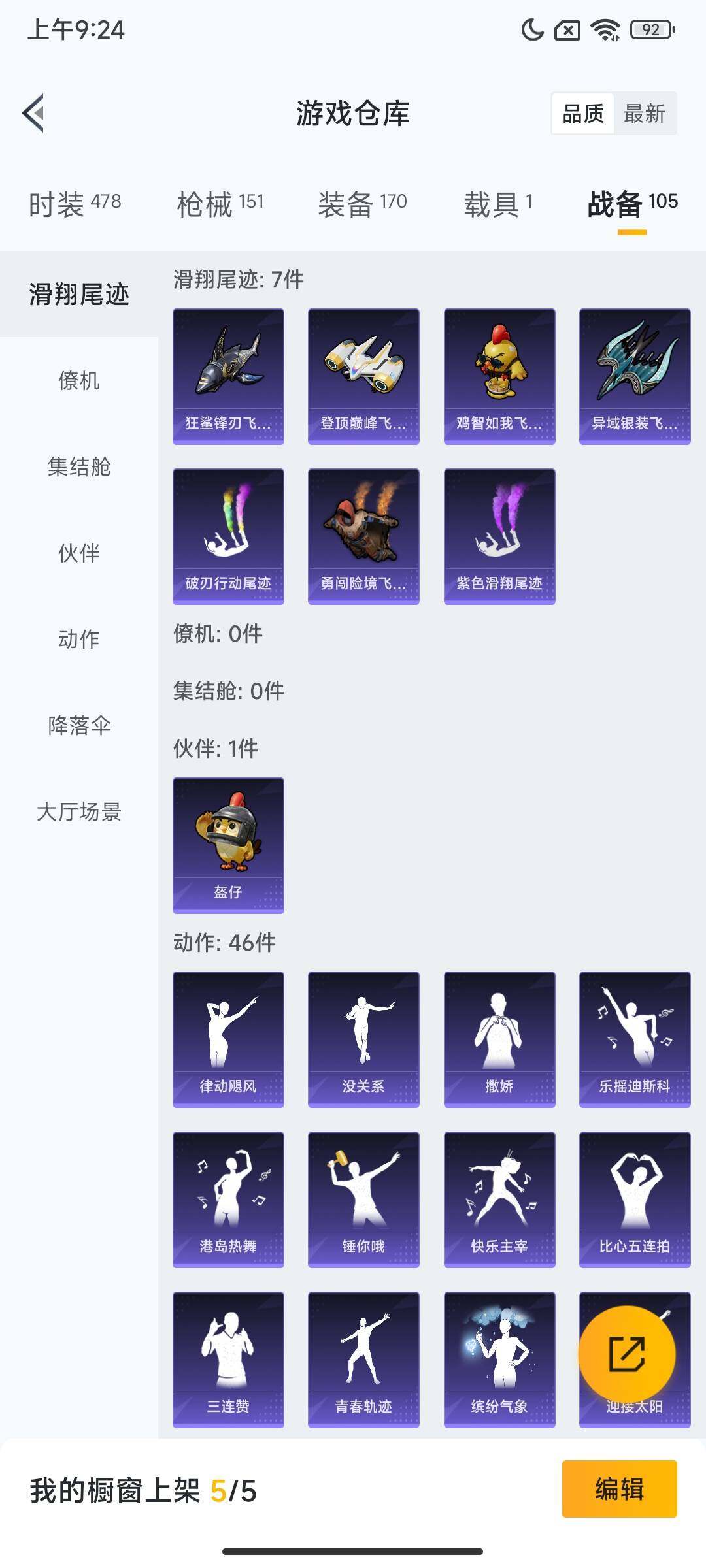Open the 降落伞 category
This screenshot has height=1568, width=706.
pyautogui.click(x=79, y=725)
